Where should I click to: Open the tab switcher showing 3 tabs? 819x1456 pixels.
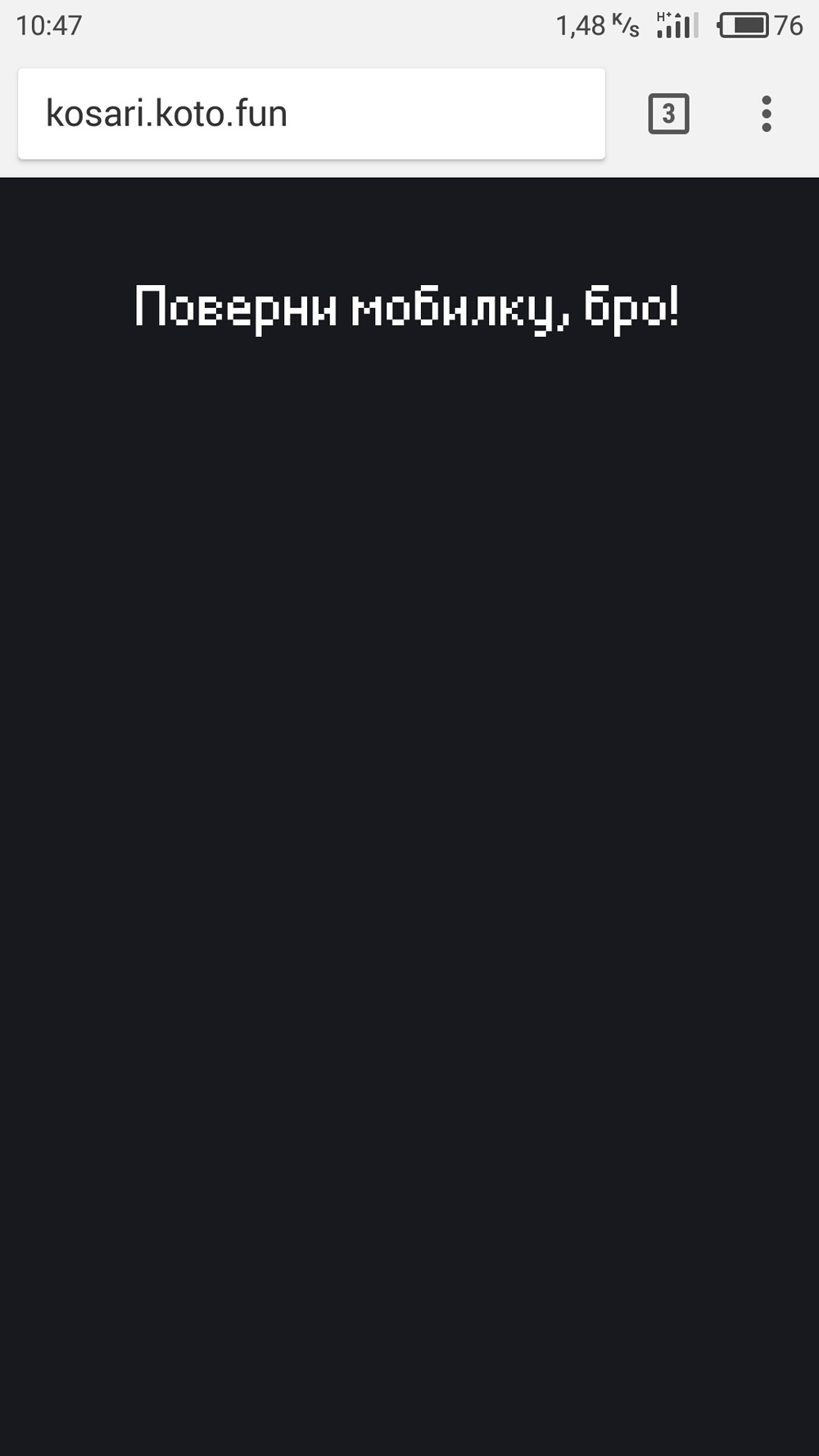point(668,114)
